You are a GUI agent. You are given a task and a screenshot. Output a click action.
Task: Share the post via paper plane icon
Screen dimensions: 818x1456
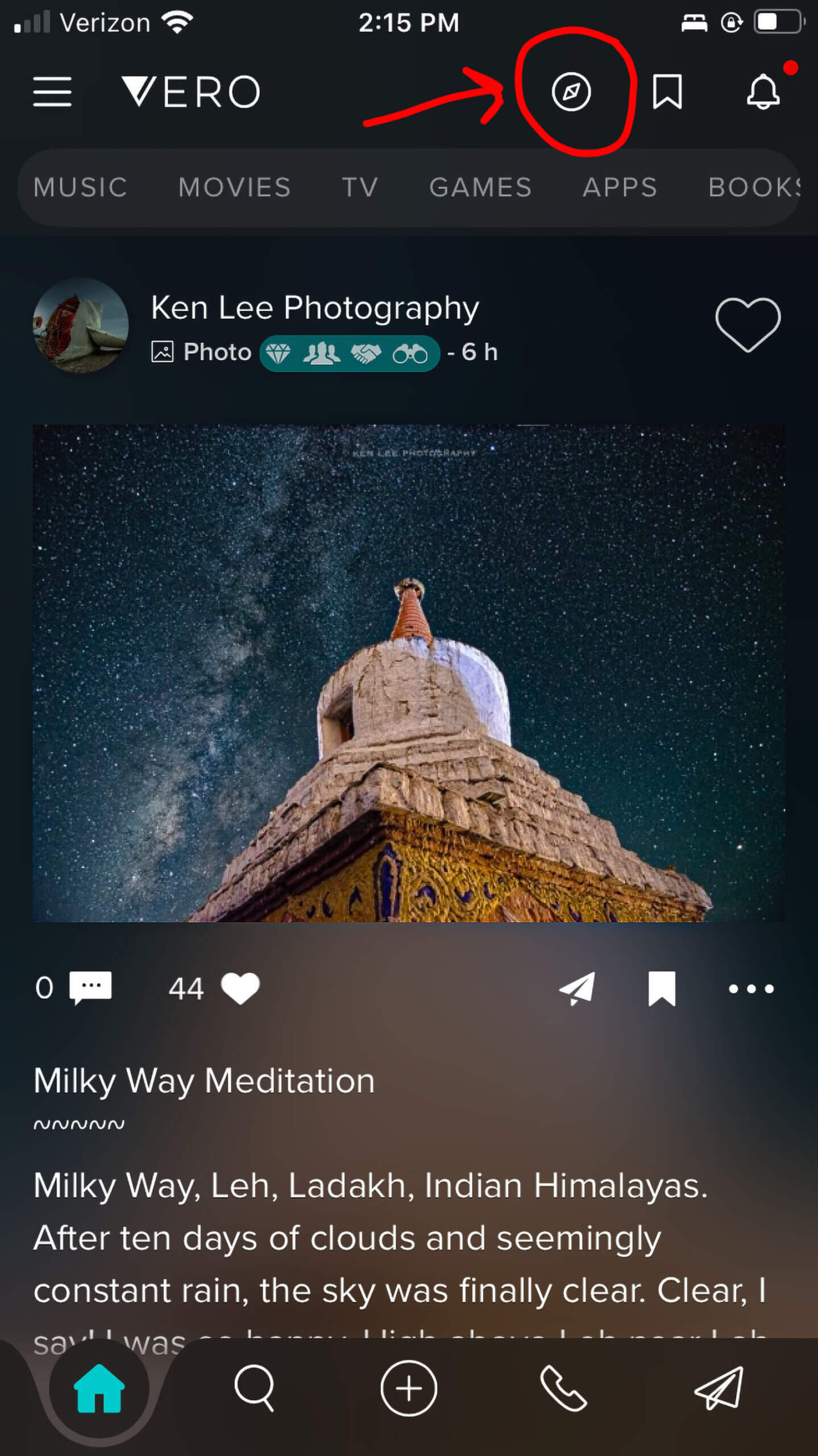pyautogui.click(x=578, y=988)
